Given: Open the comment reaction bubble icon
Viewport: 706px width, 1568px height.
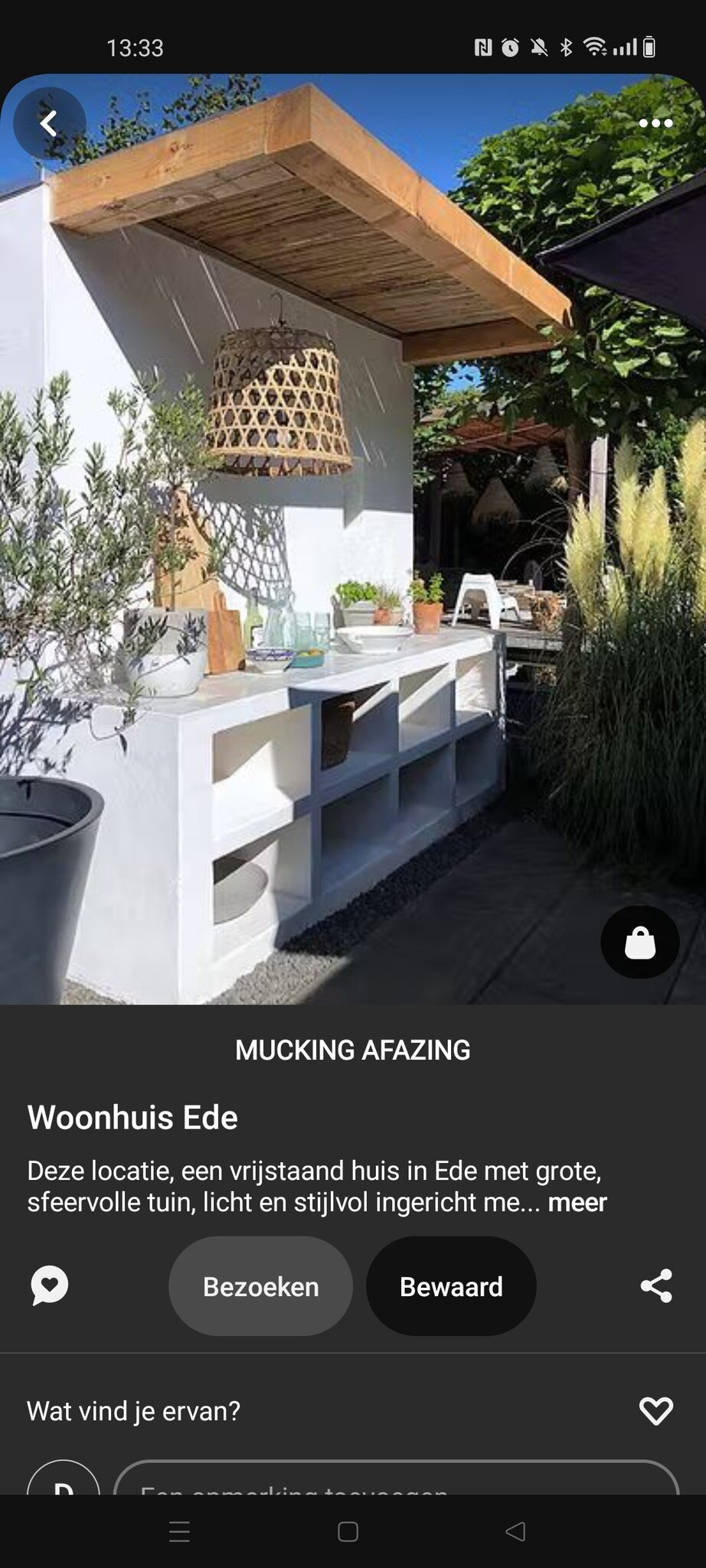Looking at the screenshot, I should (x=50, y=1285).
